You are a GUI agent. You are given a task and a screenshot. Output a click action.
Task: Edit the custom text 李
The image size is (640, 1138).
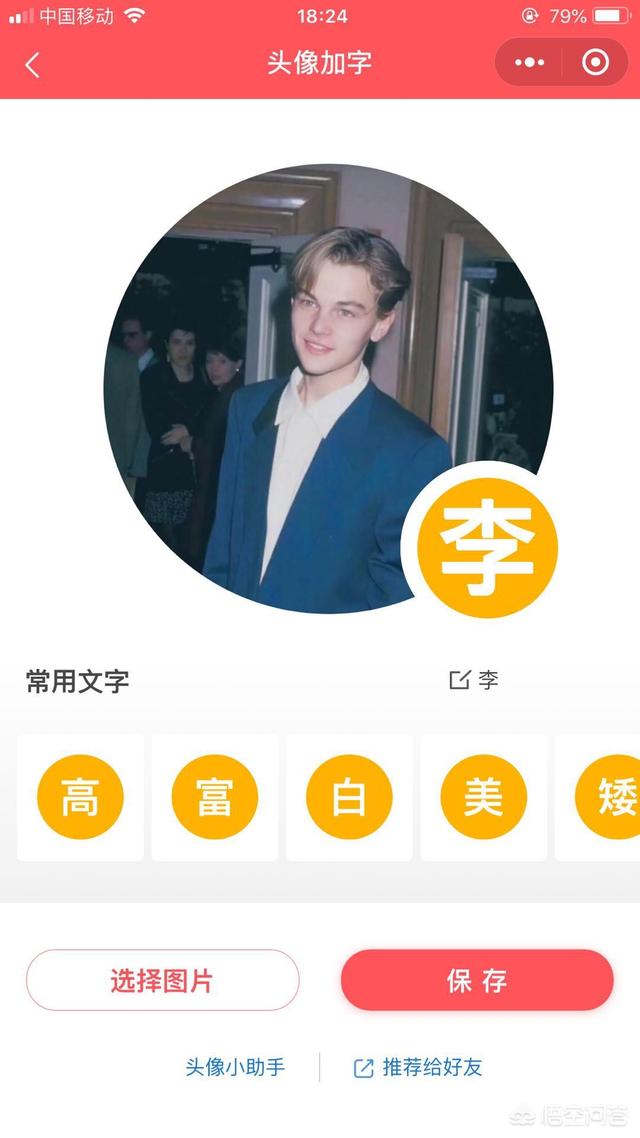[x=474, y=681]
